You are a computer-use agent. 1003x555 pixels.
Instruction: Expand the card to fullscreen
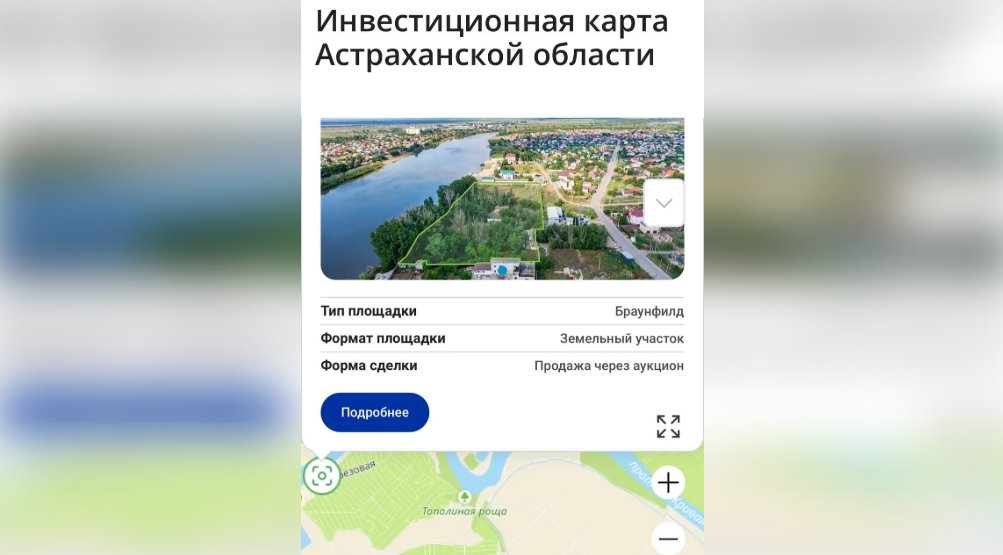(x=668, y=426)
